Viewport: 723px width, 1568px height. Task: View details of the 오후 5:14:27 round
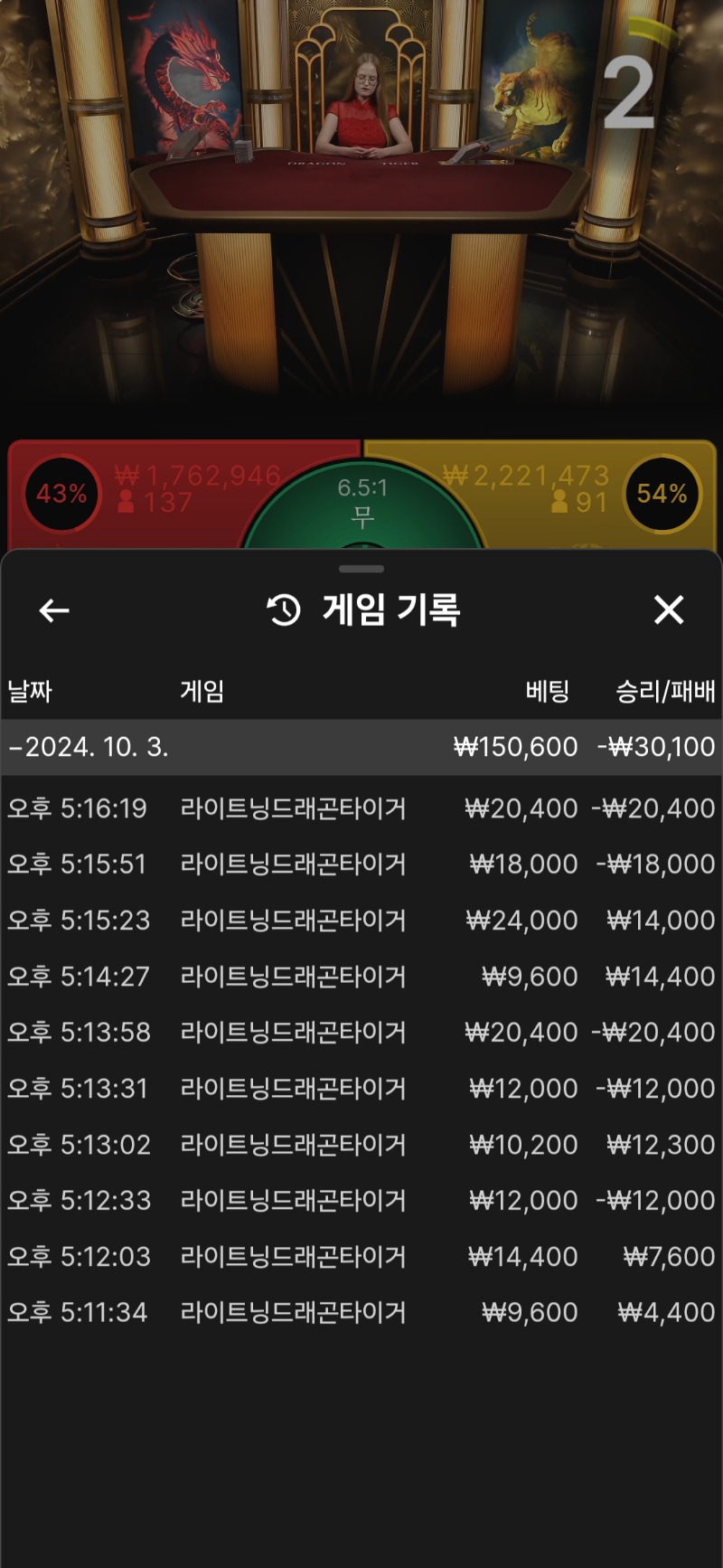(x=361, y=977)
